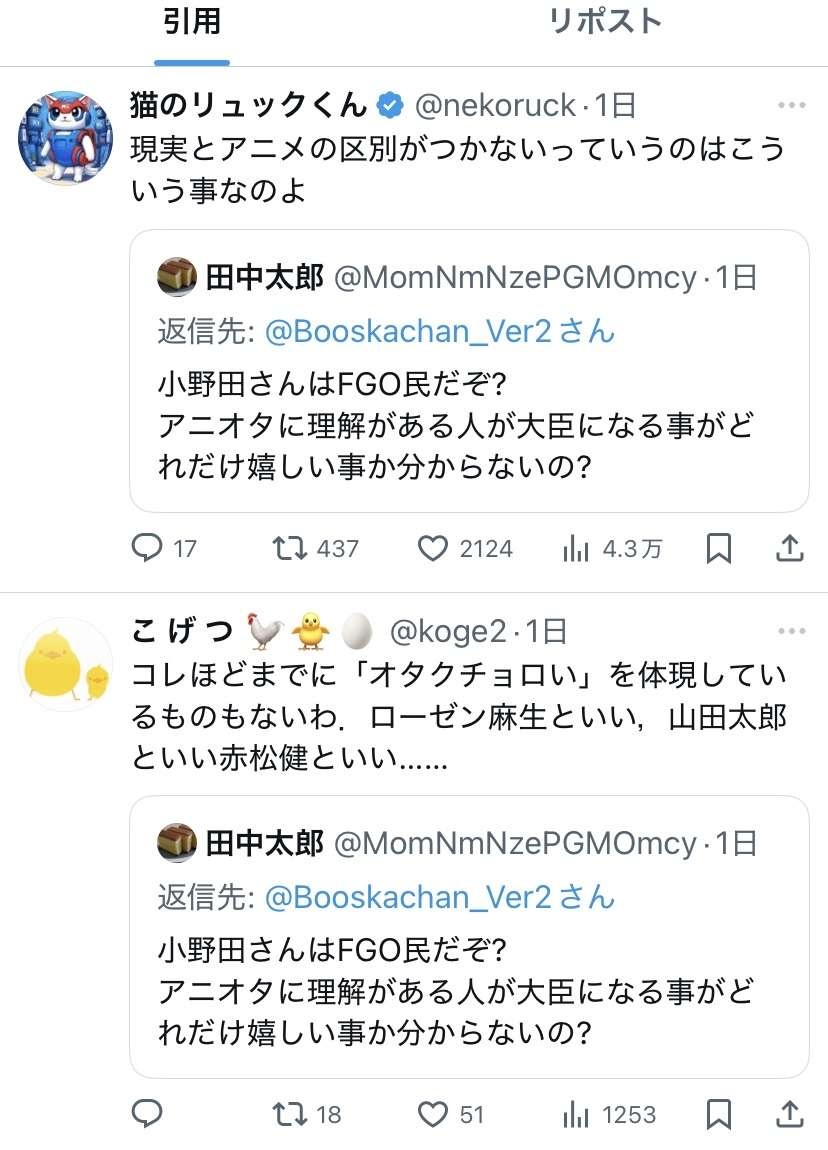
Task: Like こげつ's post
Action: (x=431, y=1113)
